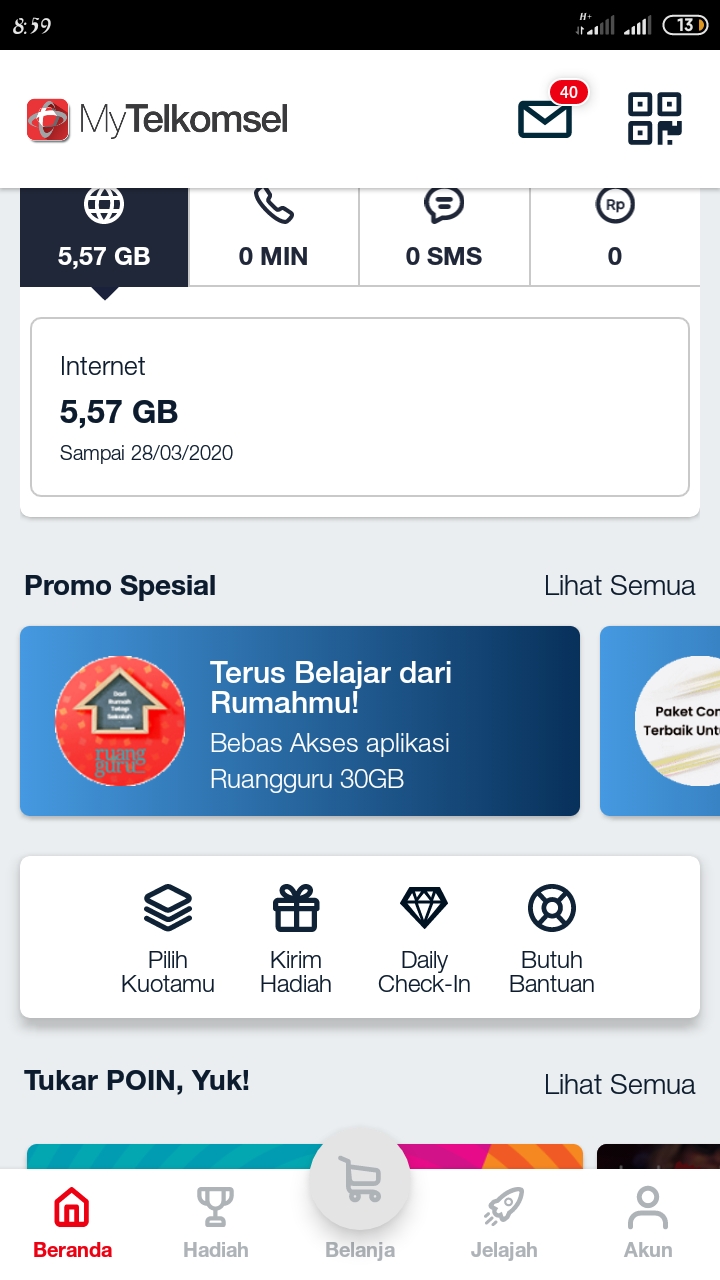Open Butuh Bantuan help

click(552, 939)
